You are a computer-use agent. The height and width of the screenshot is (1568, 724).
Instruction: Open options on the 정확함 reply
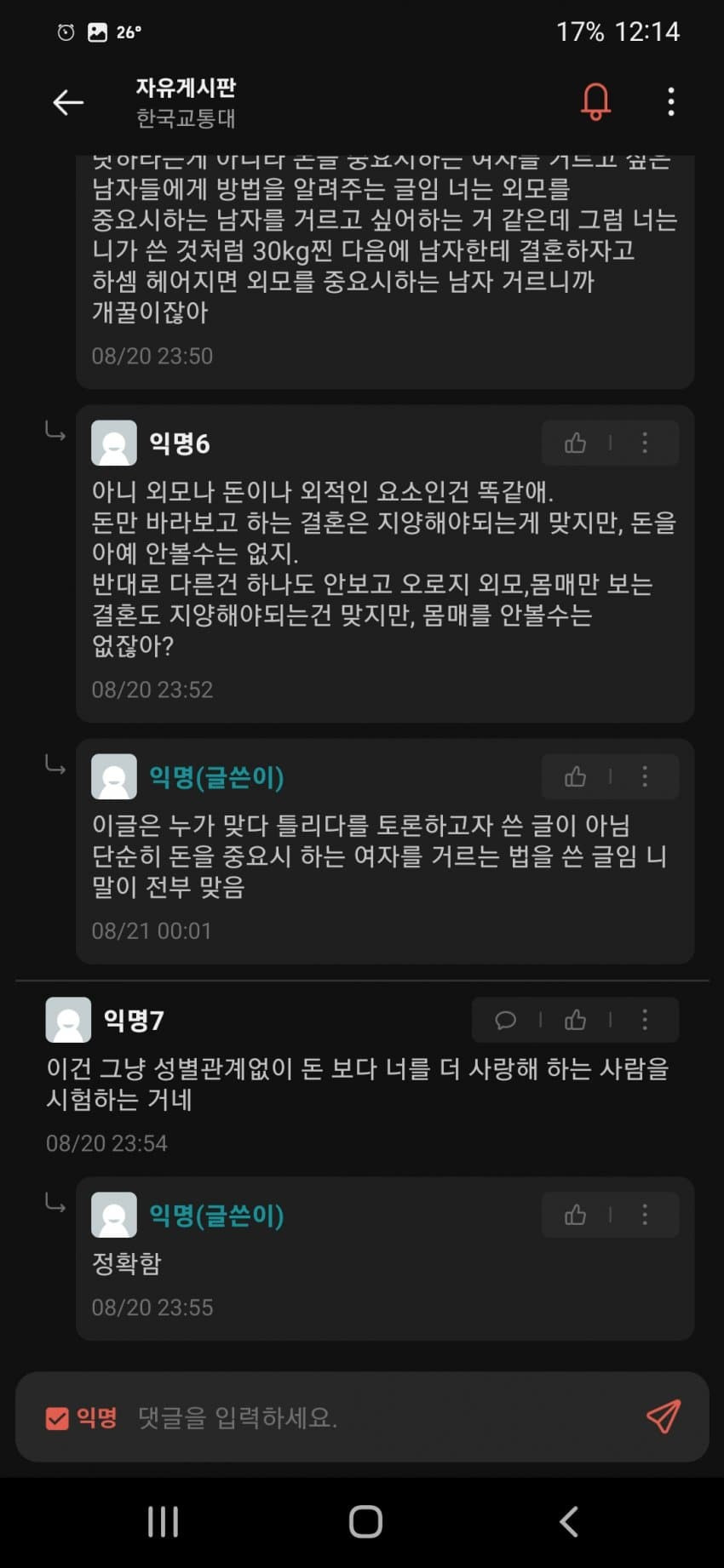point(645,1215)
